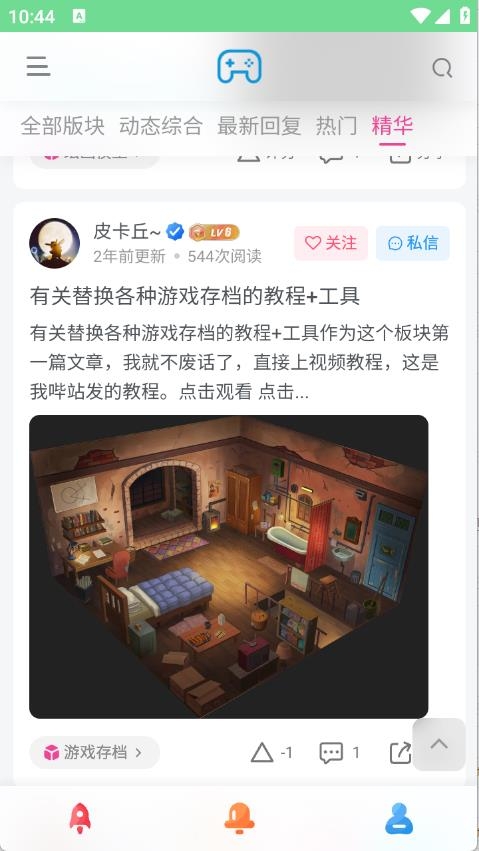Open the post 有关替换各种游戏存档的教程+工具
This screenshot has width=479, height=851.
pos(195,296)
